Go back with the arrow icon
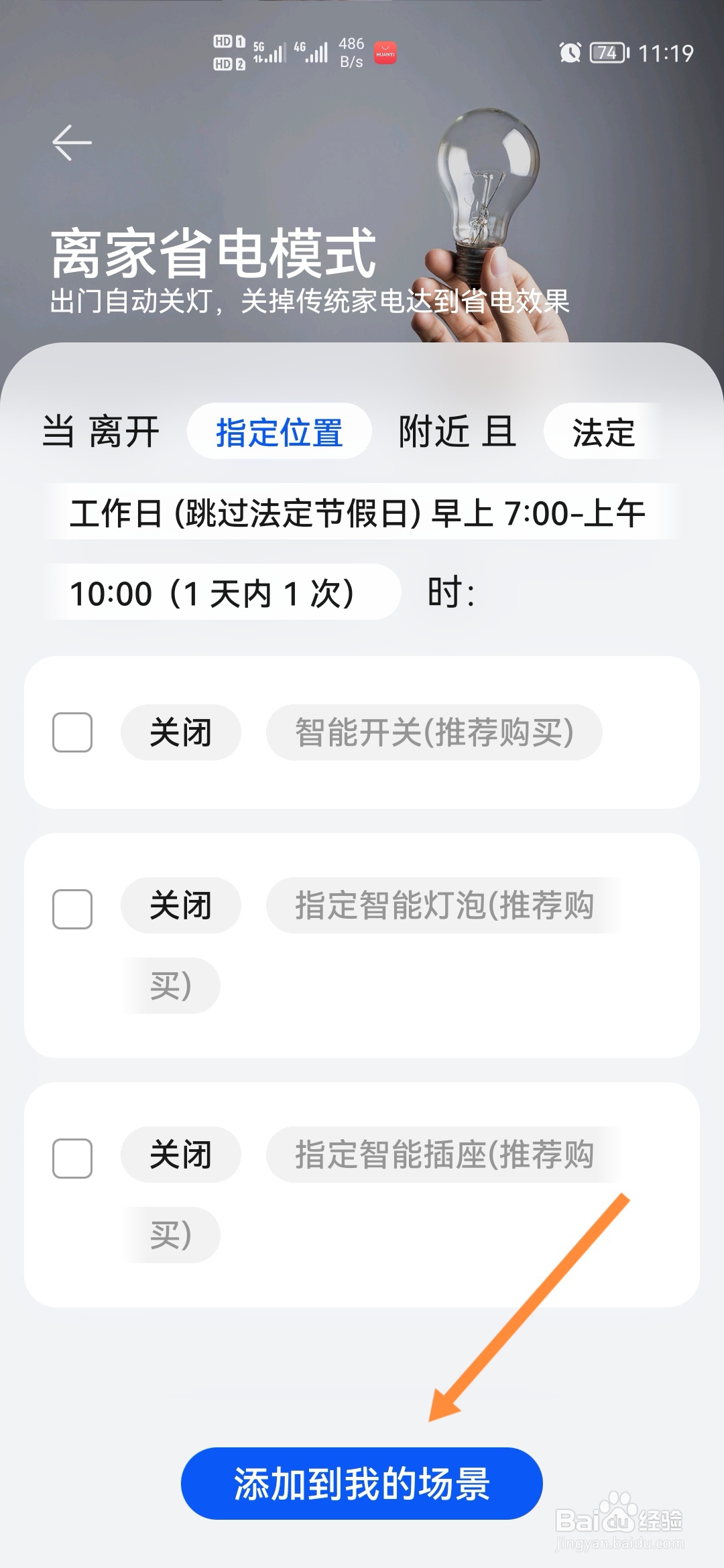724x1568 pixels. point(72,143)
